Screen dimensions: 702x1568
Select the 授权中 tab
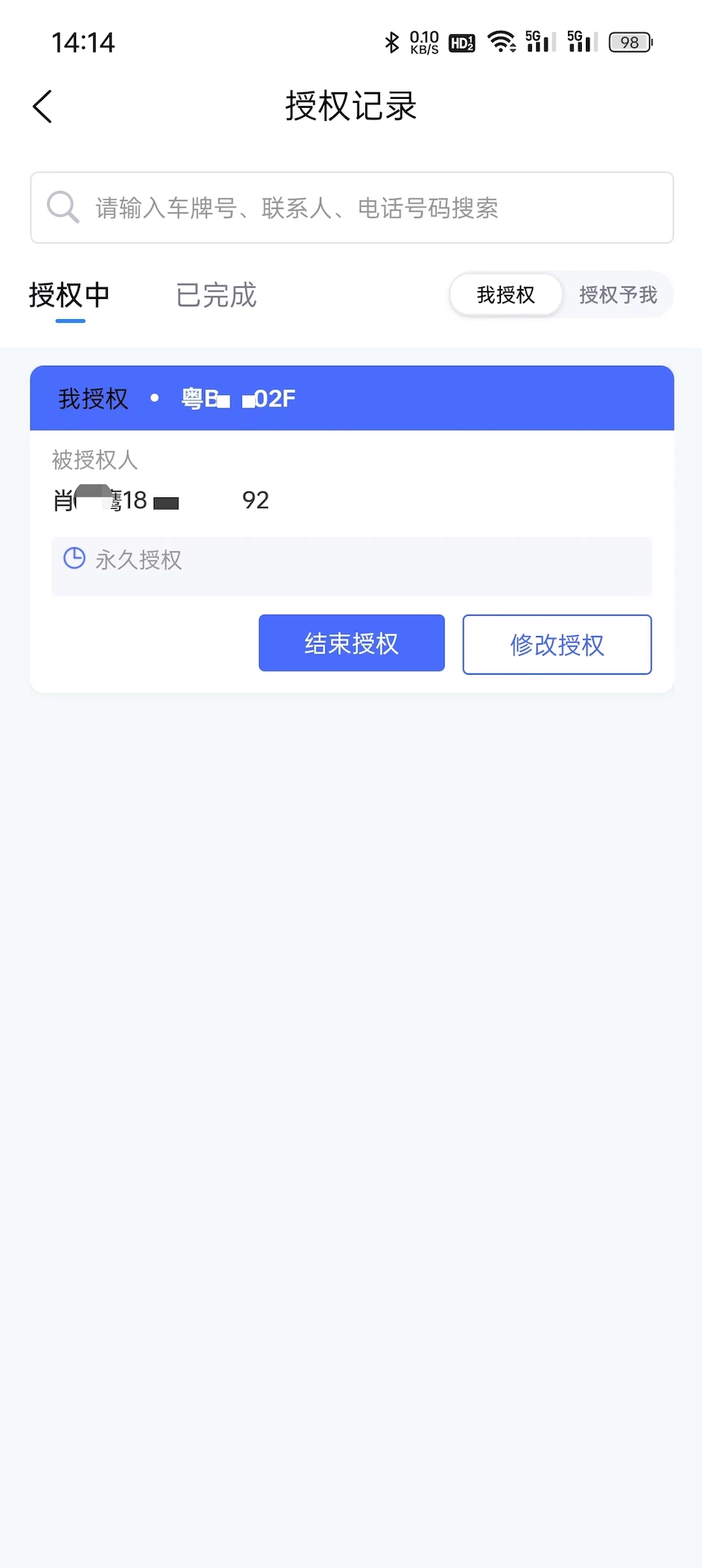(x=69, y=295)
